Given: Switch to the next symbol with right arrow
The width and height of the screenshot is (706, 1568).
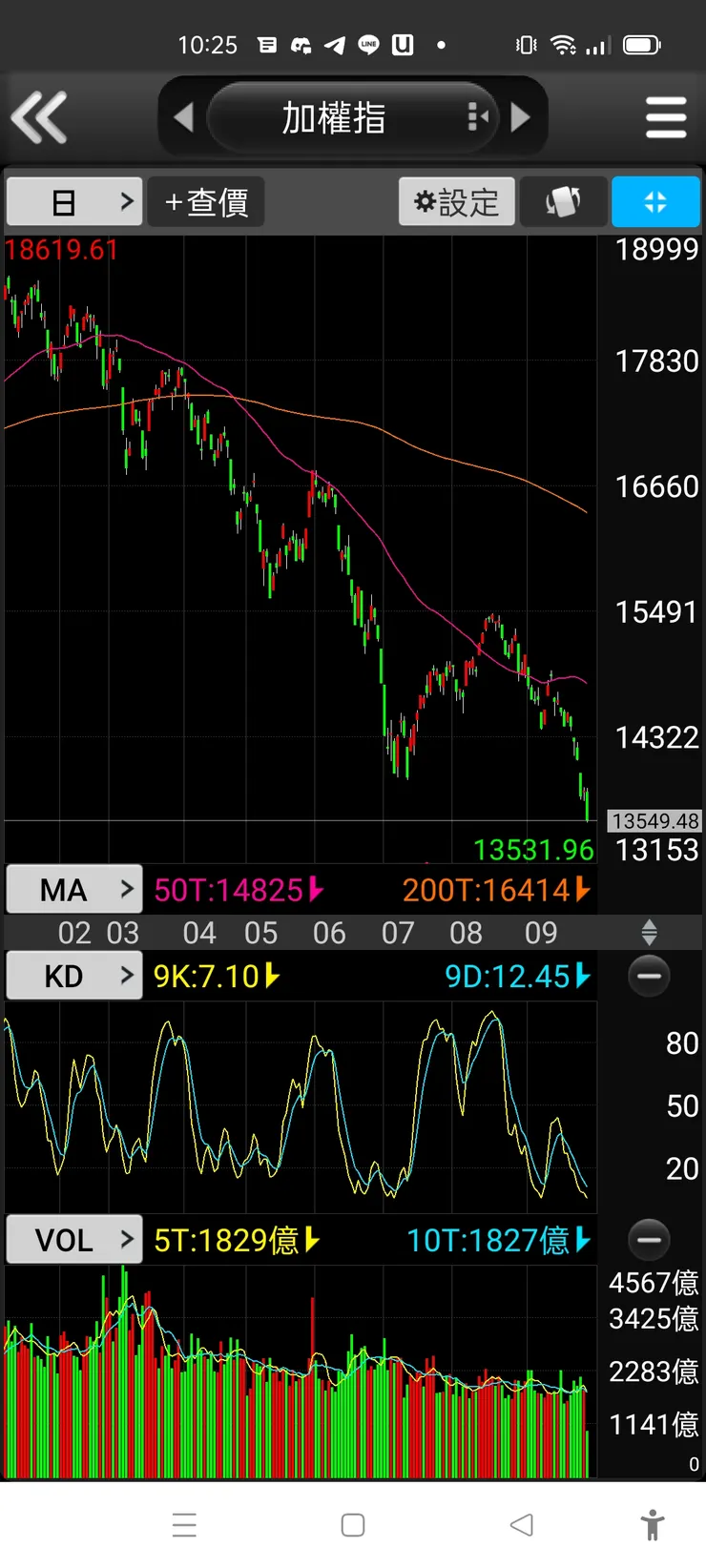Looking at the screenshot, I should (x=521, y=117).
